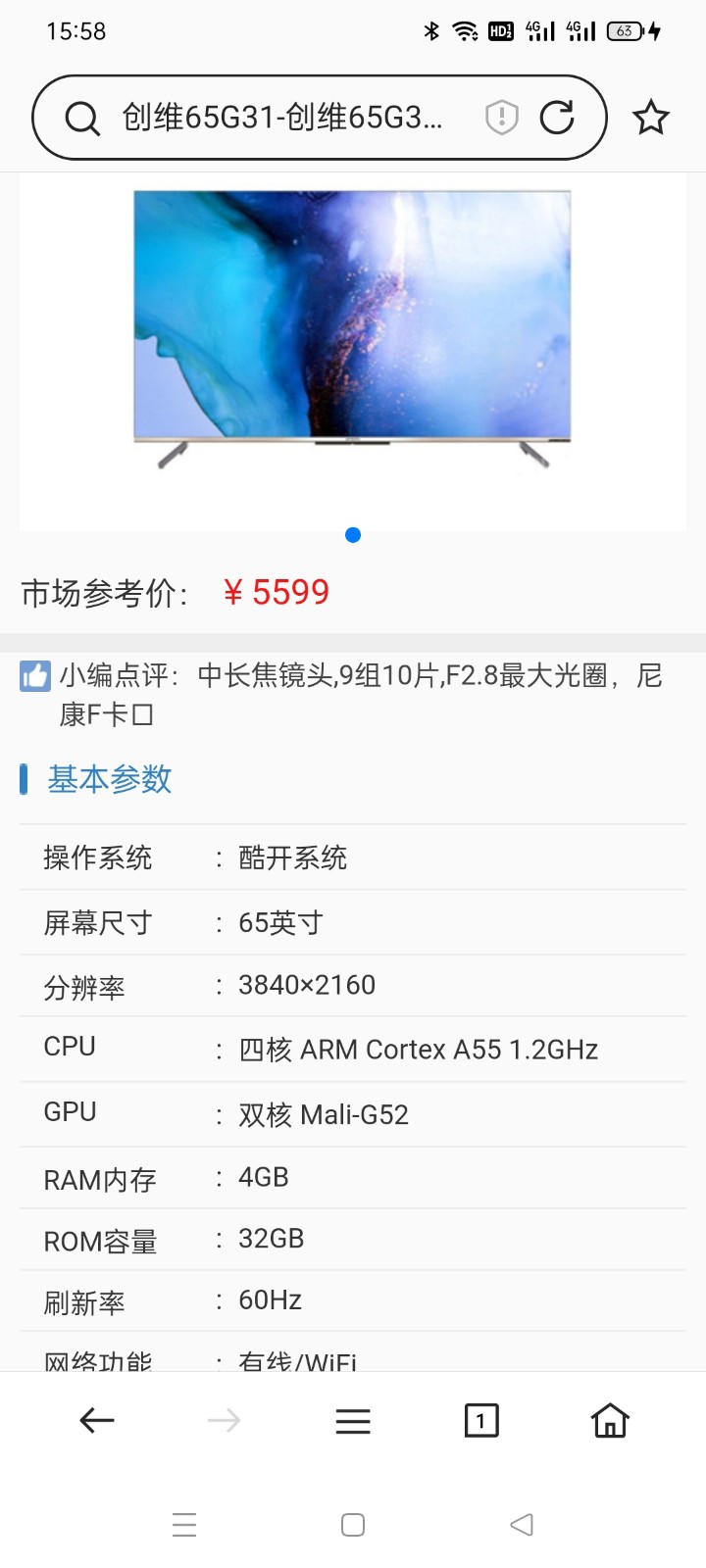Open the browser menu
The height and width of the screenshot is (1568, 706).
353,1420
